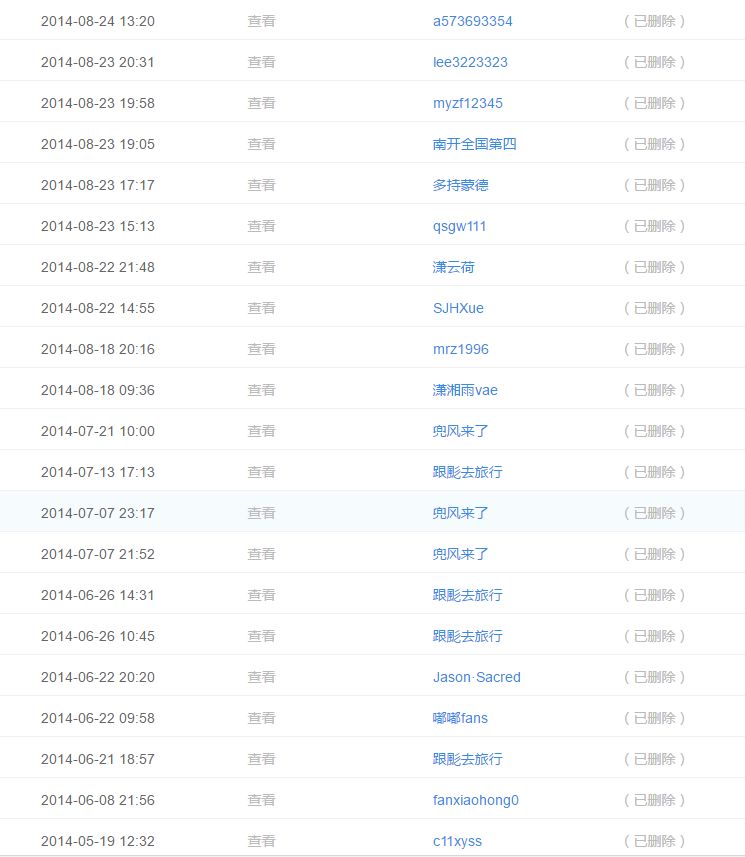Go to fanxiaohong0's profile
The height and width of the screenshot is (857, 745).
coord(475,800)
